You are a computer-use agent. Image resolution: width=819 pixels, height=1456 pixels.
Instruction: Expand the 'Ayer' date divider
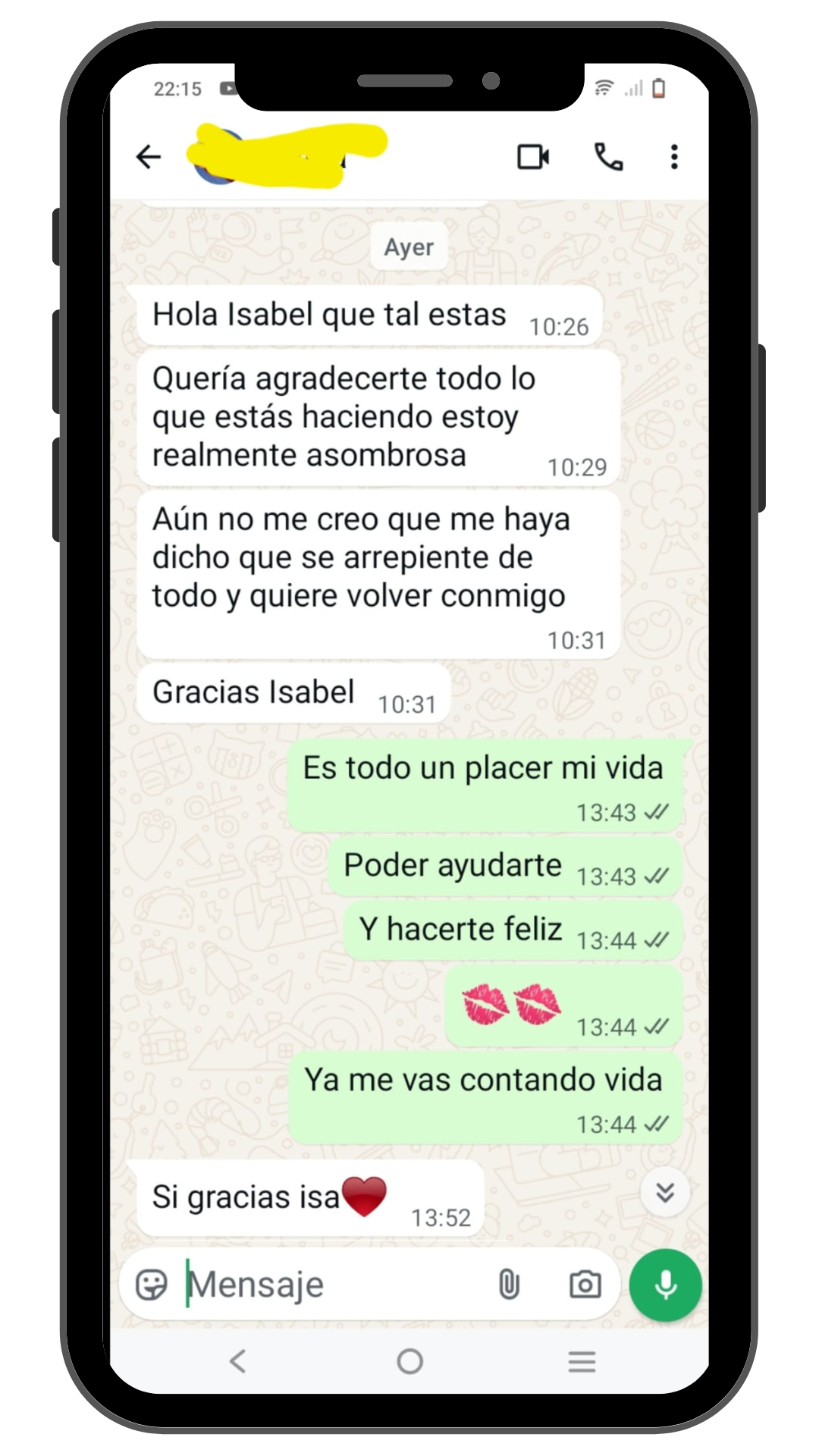coord(408,246)
